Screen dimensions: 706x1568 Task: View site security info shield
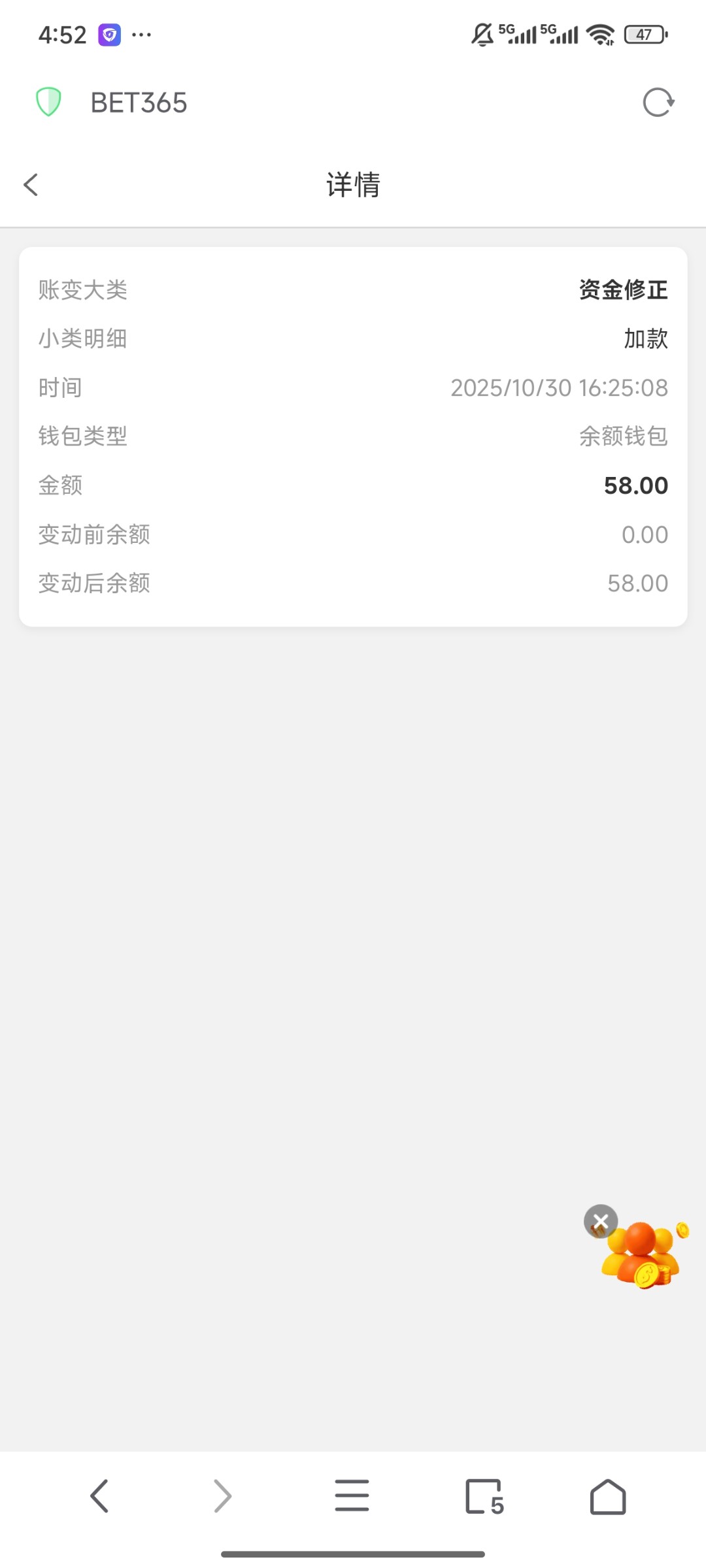pyautogui.click(x=48, y=102)
